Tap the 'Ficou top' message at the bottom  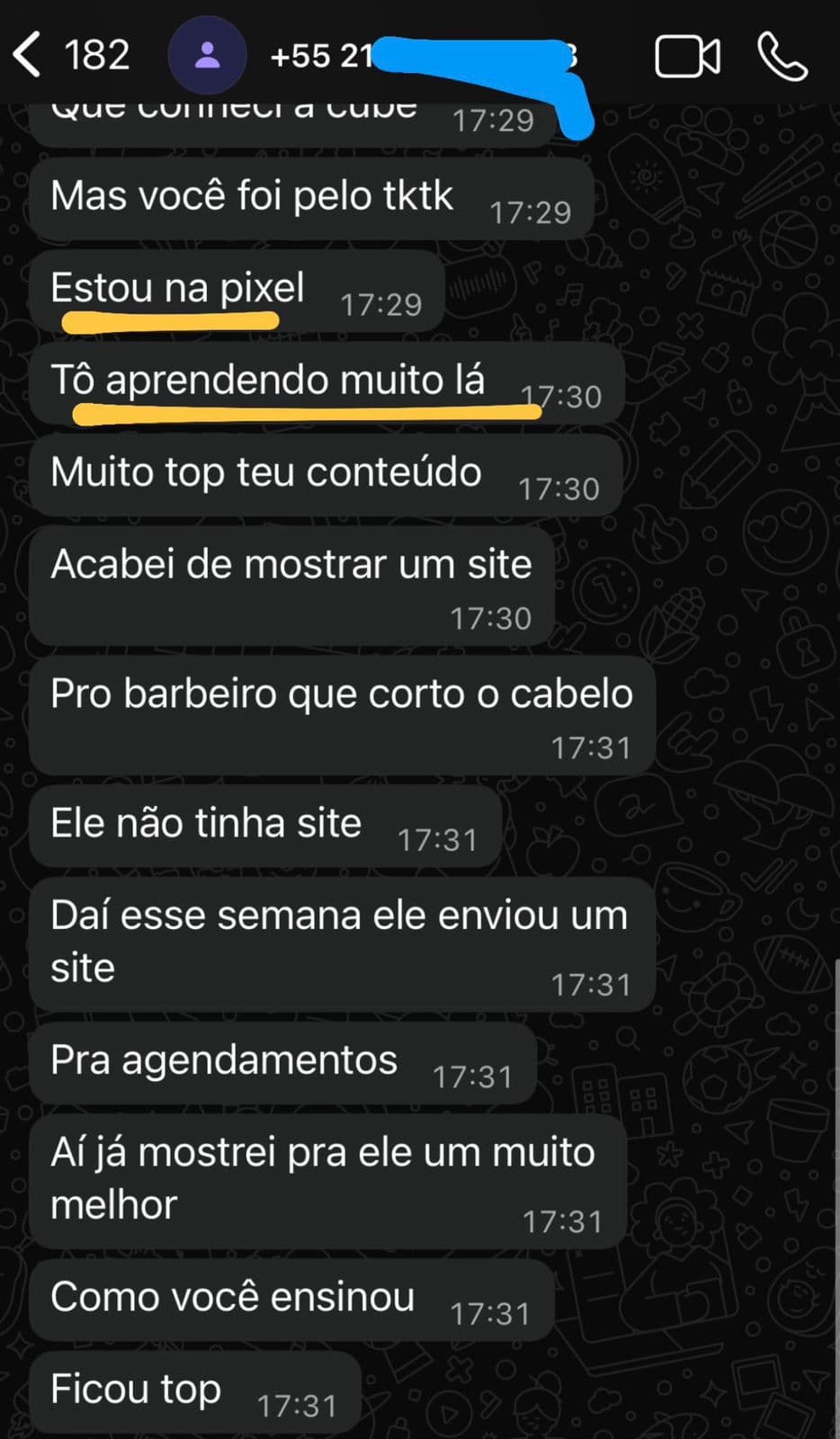click(133, 1389)
